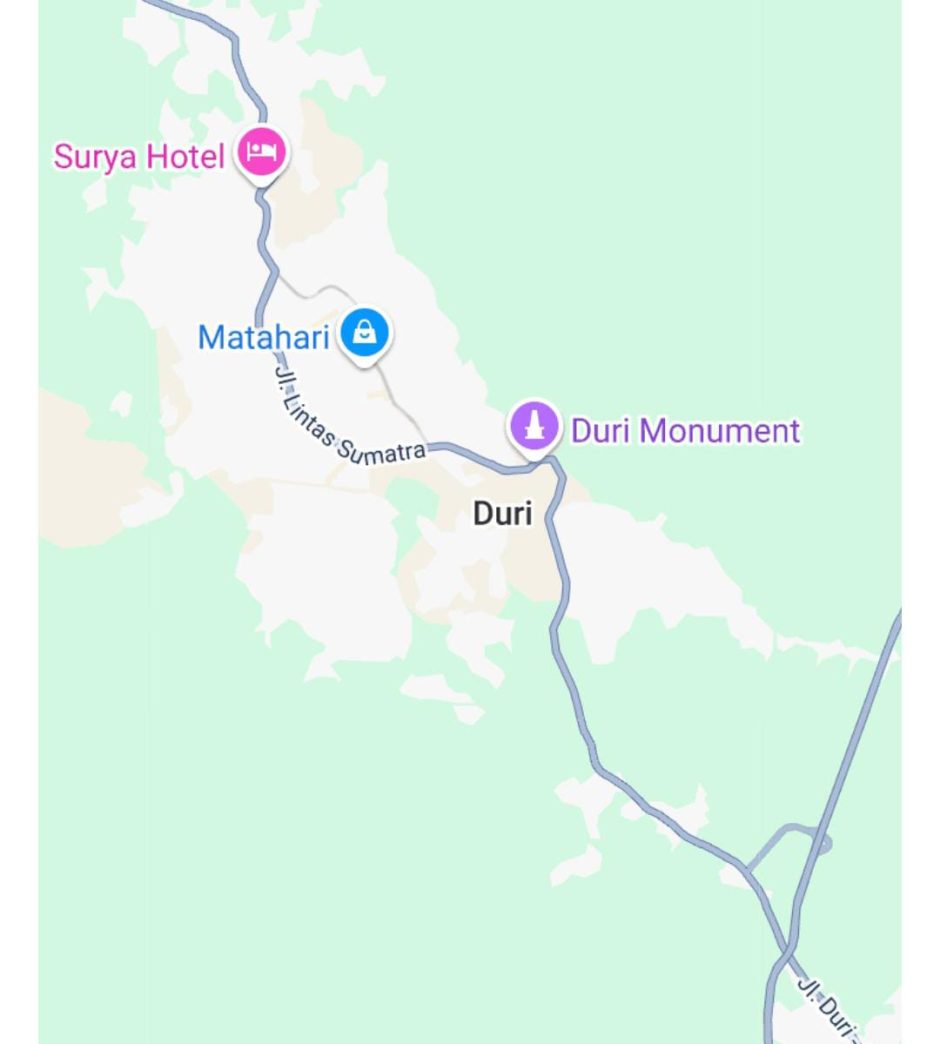Tap the Duri Monument marker
940x1044 pixels.
coord(534,426)
